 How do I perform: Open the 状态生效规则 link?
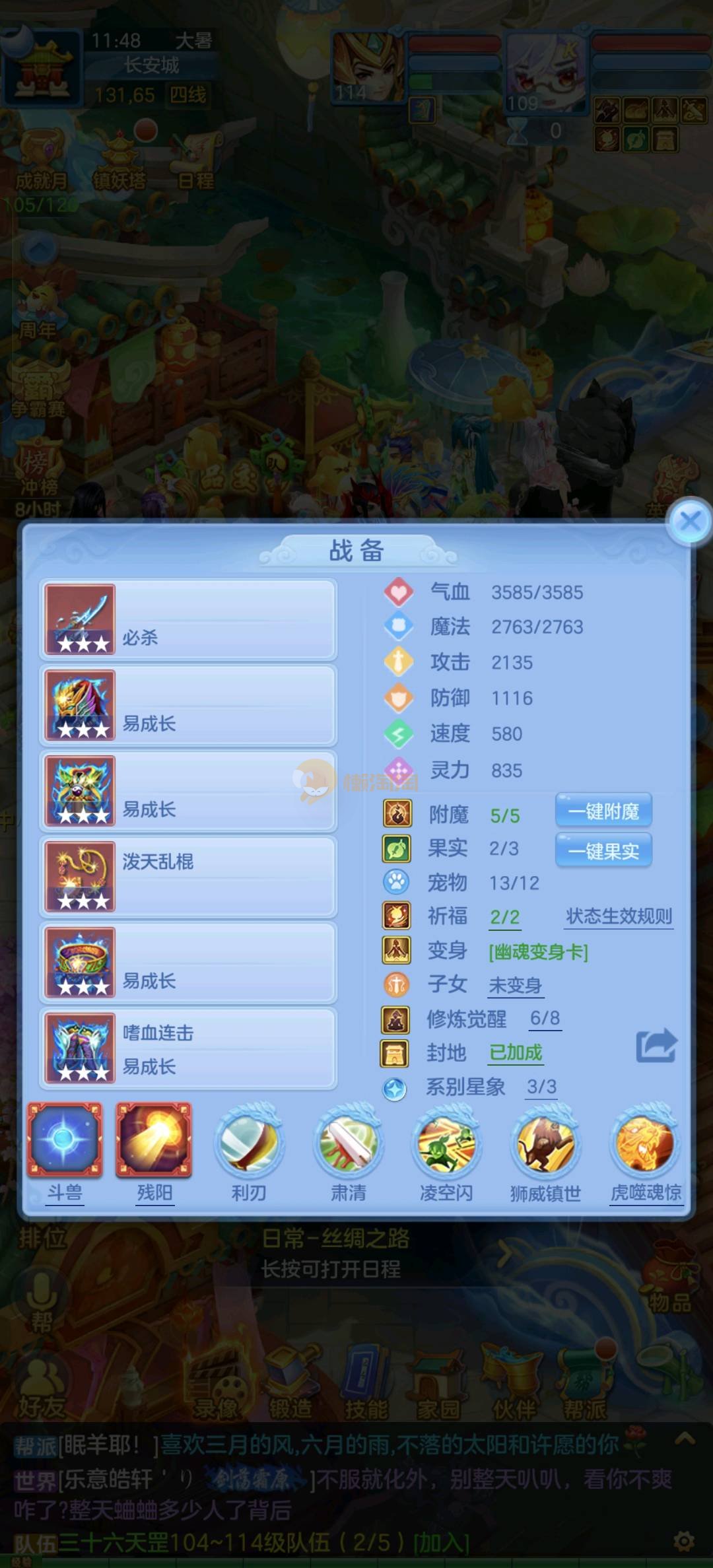click(x=619, y=916)
